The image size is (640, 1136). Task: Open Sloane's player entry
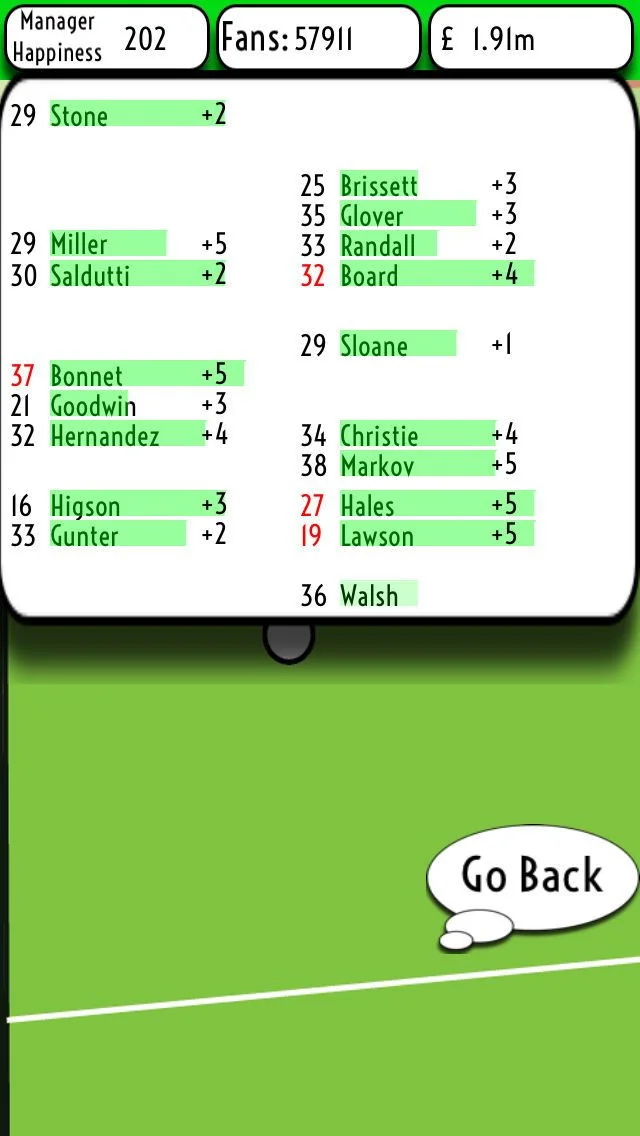[408, 344]
